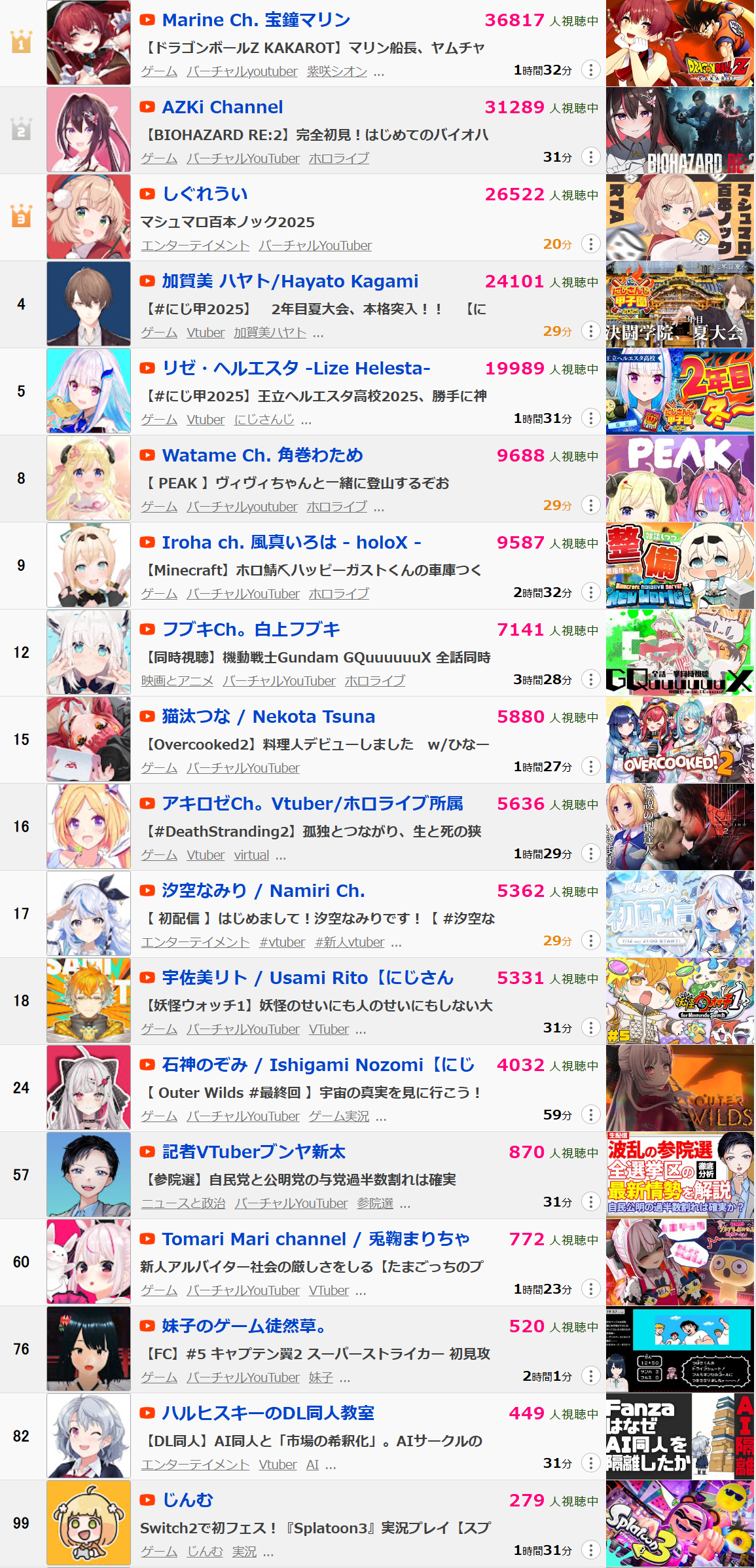Tap the ゲーム実況 tag under Ishigami Nozomi
The height and width of the screenshot is (1568, 756).
click(339, 1116)
